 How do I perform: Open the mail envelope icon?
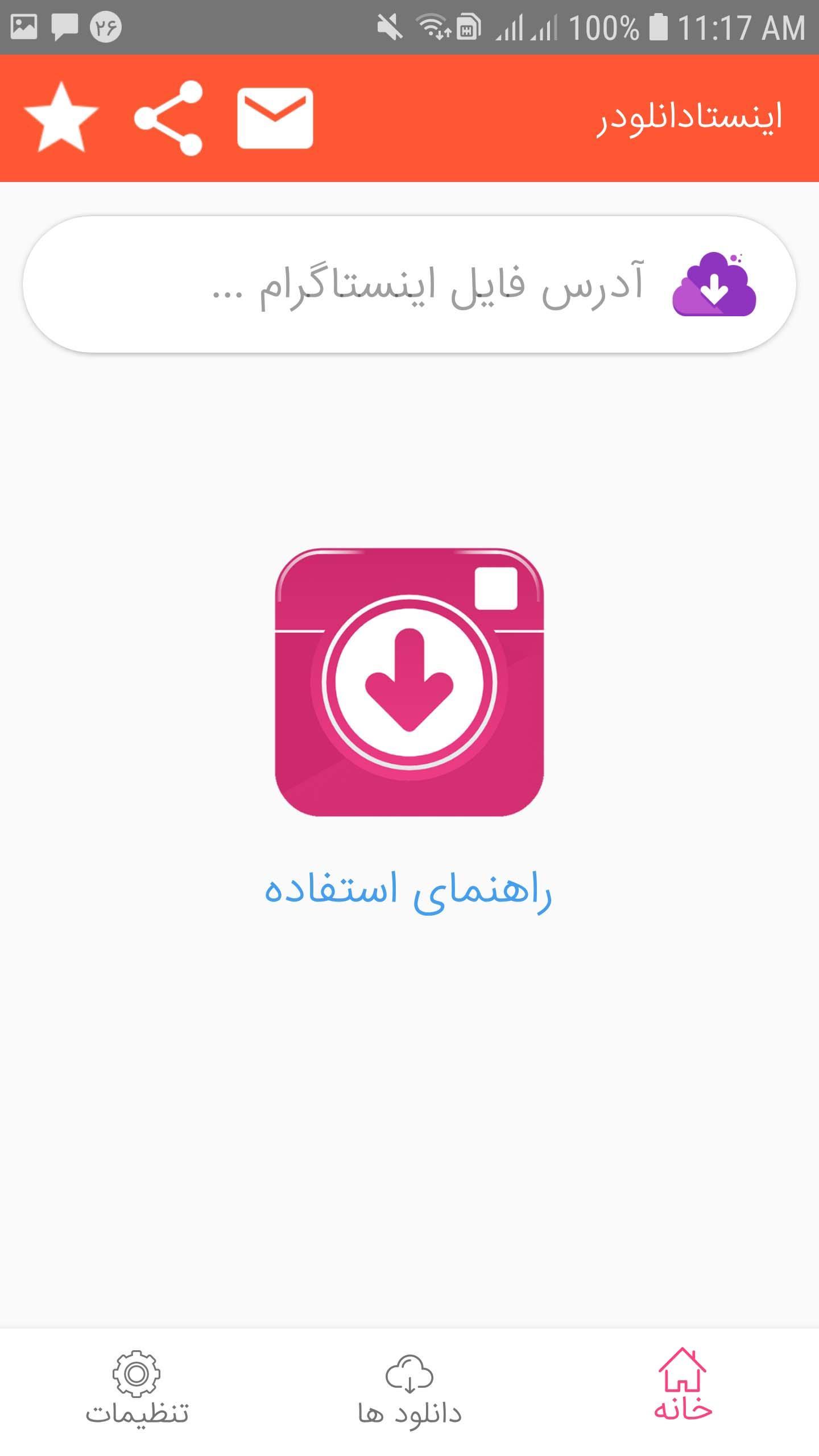point(275,118)
